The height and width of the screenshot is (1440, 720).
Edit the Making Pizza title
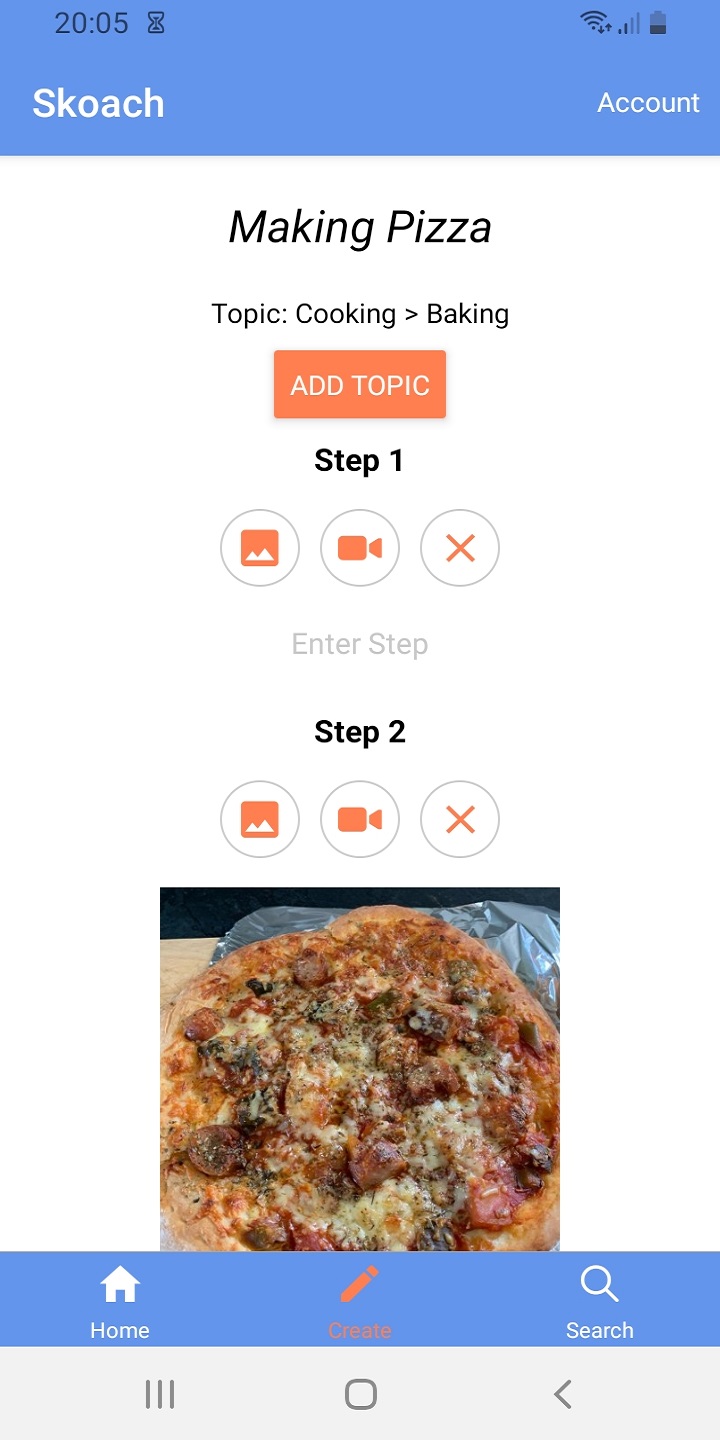360,227
